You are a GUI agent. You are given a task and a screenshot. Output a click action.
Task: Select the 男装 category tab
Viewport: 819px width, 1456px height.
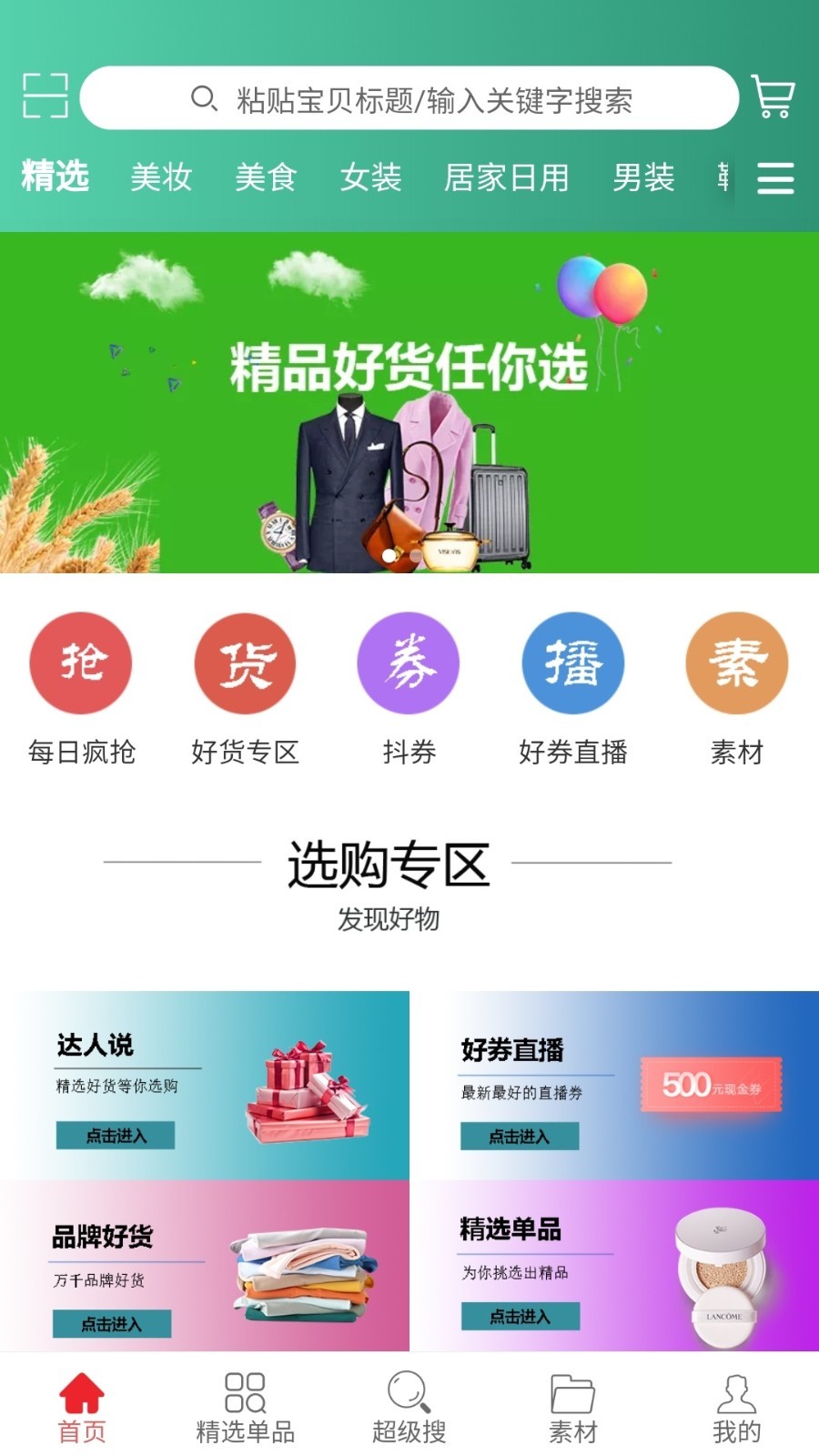pos(643,177)
